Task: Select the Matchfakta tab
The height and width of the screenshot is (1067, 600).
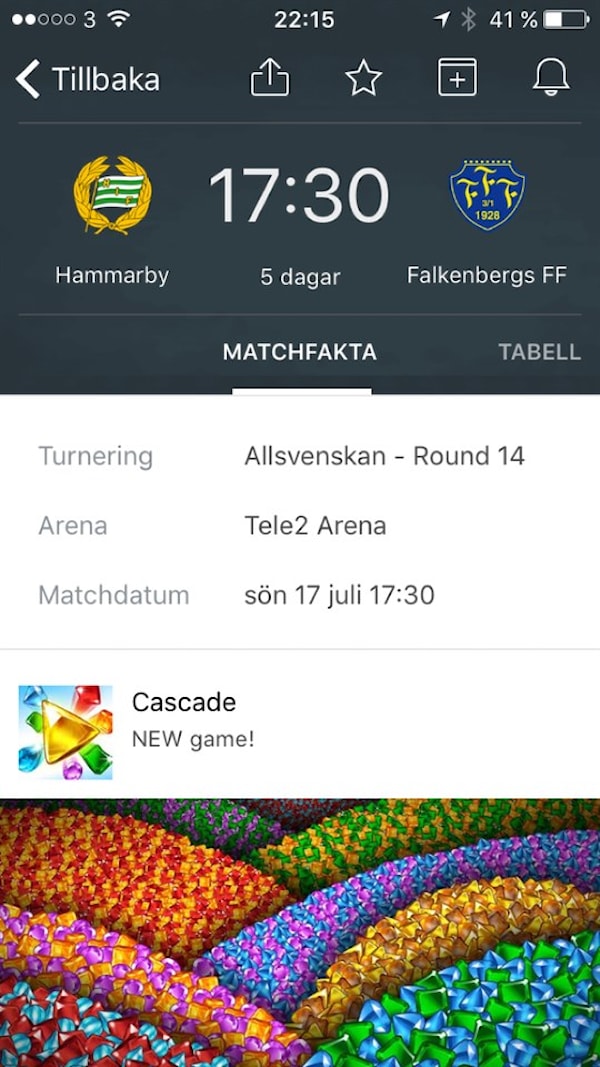Action: click(300, 352)
